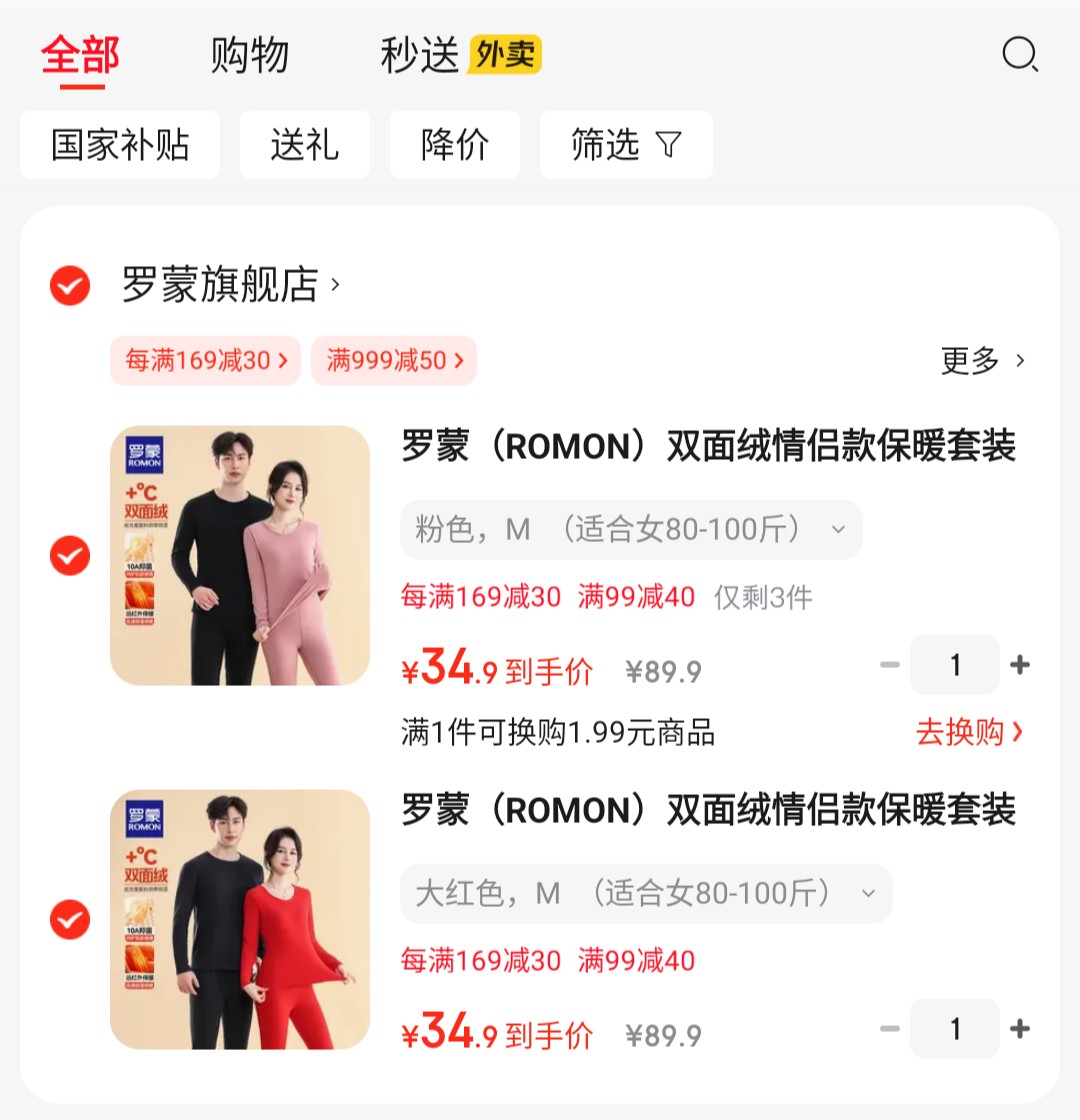This screenshot has height=1120, width=1080.
Task: Switch to the 购物 tab
Action: [x=249, y=55]
